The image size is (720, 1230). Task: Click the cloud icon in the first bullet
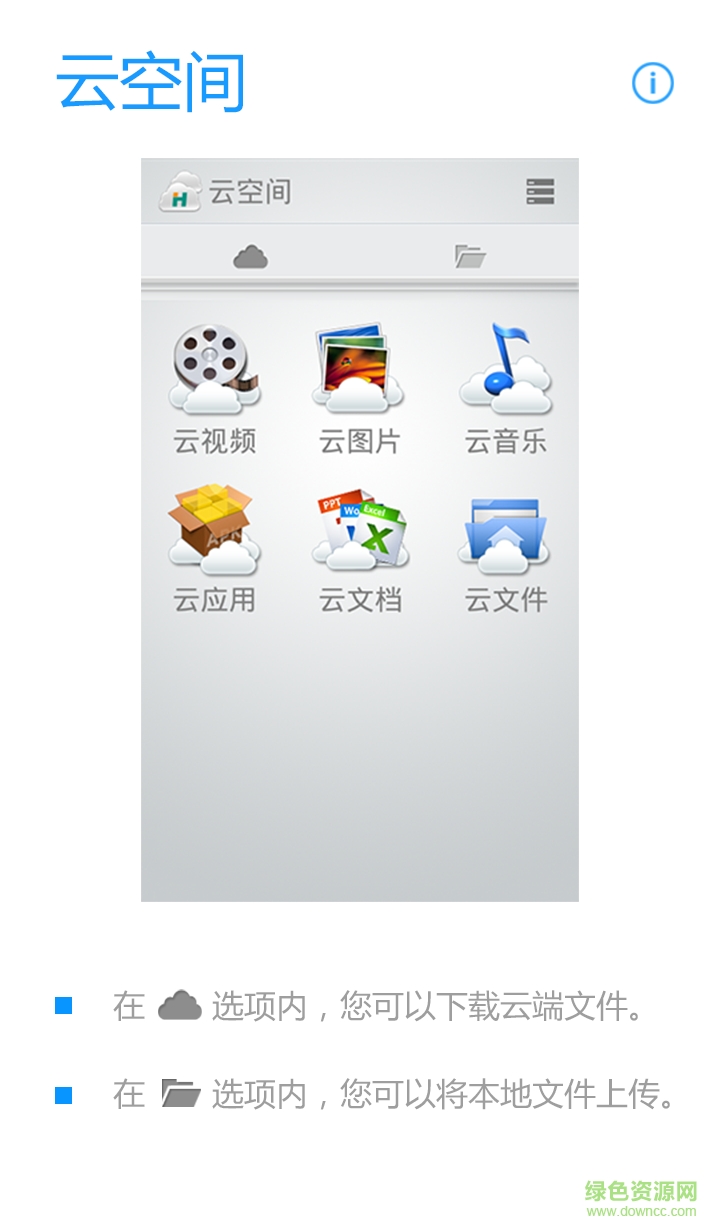pos(181,1005)
